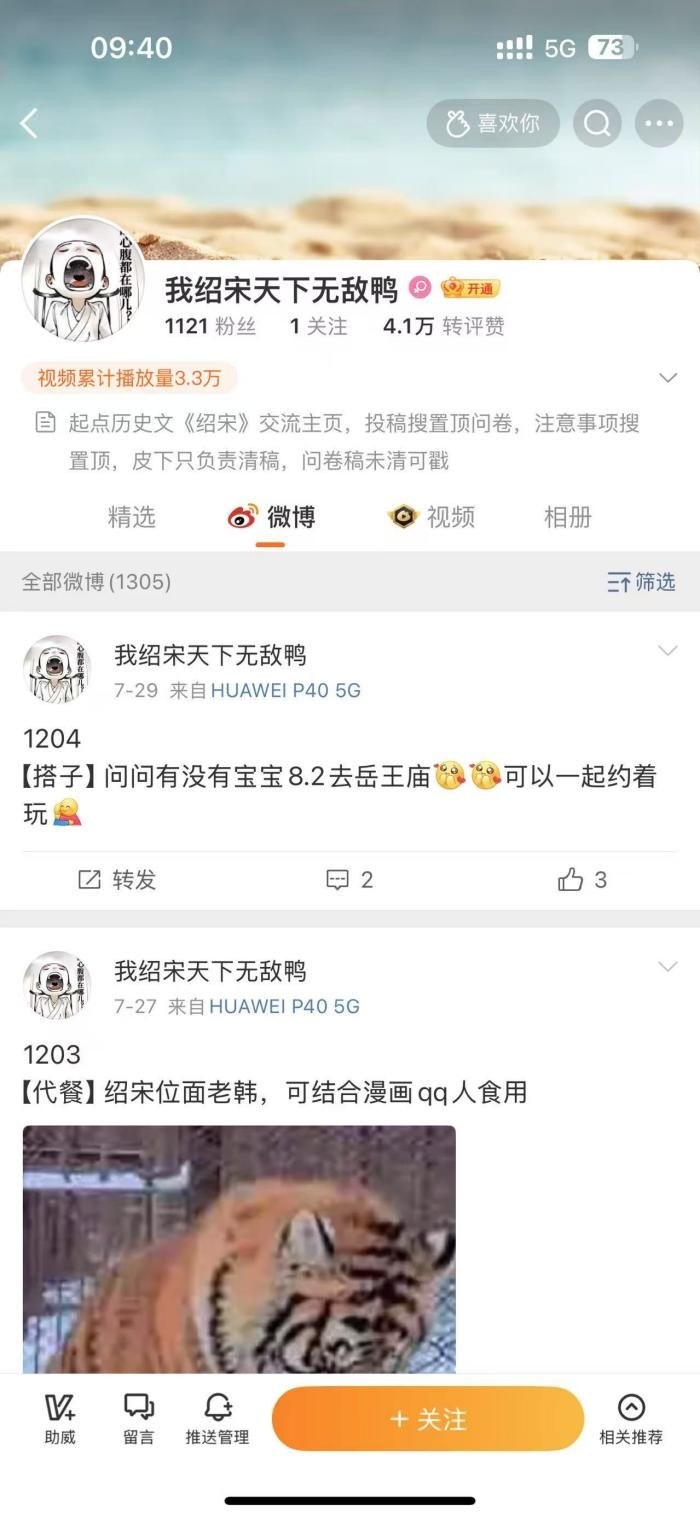The height and width of the screenshot is (1518, 700).
Task: Open the profile avatar picture
Action: [83, 280]
